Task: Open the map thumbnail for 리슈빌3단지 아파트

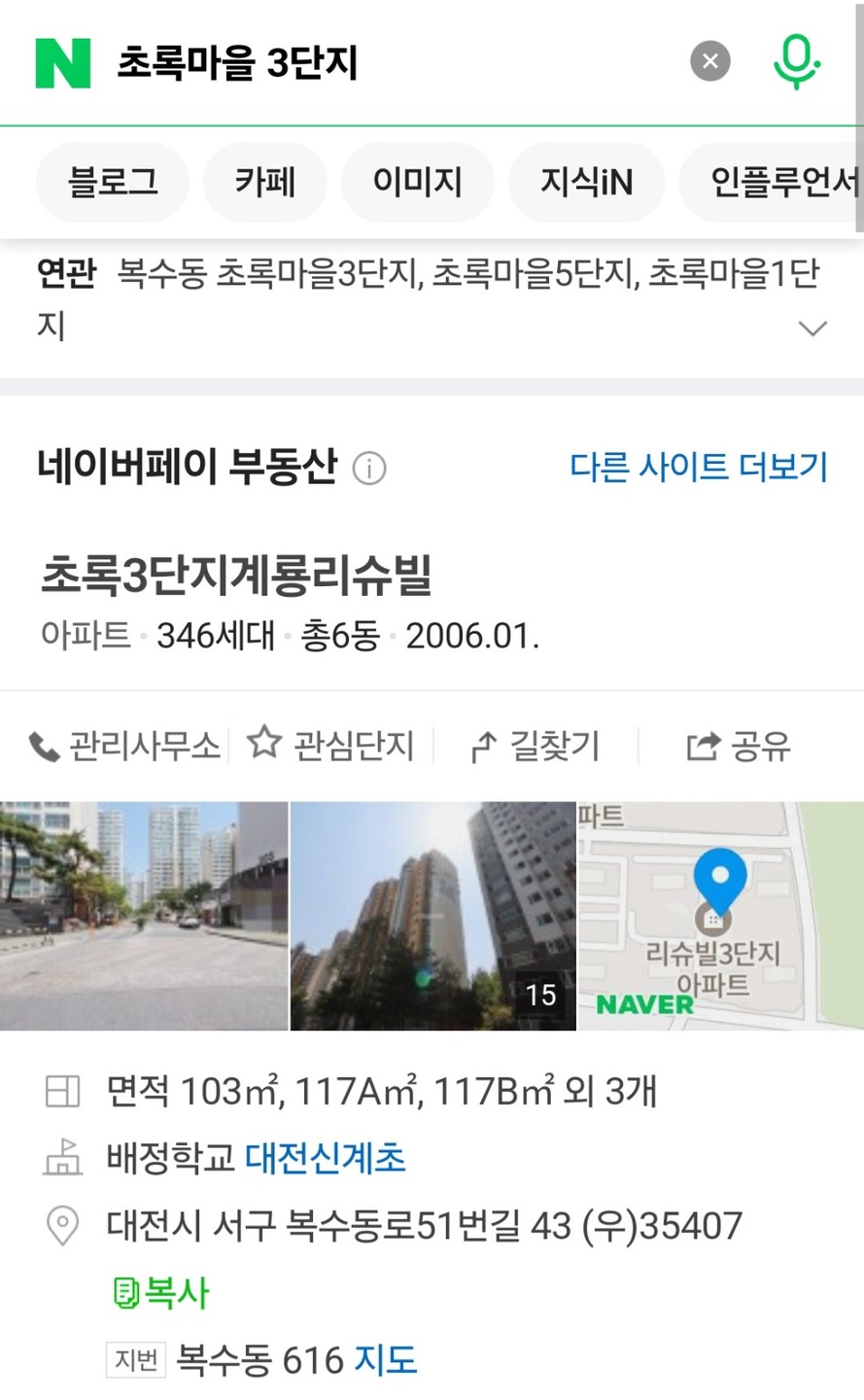Action: 720,916
